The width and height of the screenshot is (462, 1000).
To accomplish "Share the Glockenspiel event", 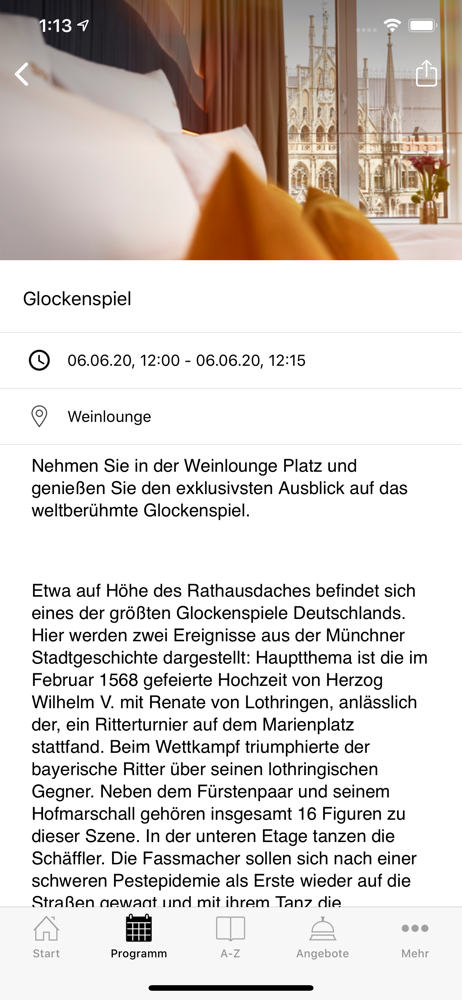I will pos(426,73).
